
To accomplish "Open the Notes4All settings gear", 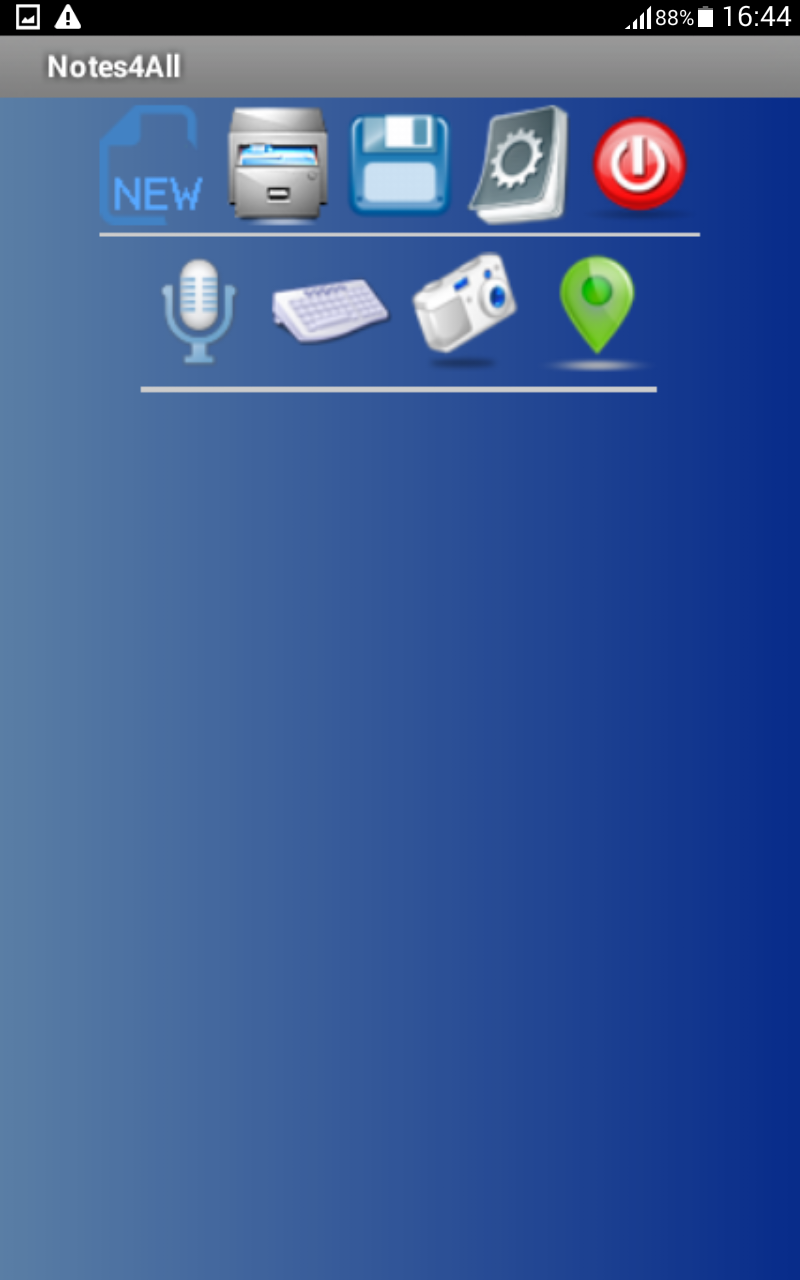I will click(x=518, y=163).
